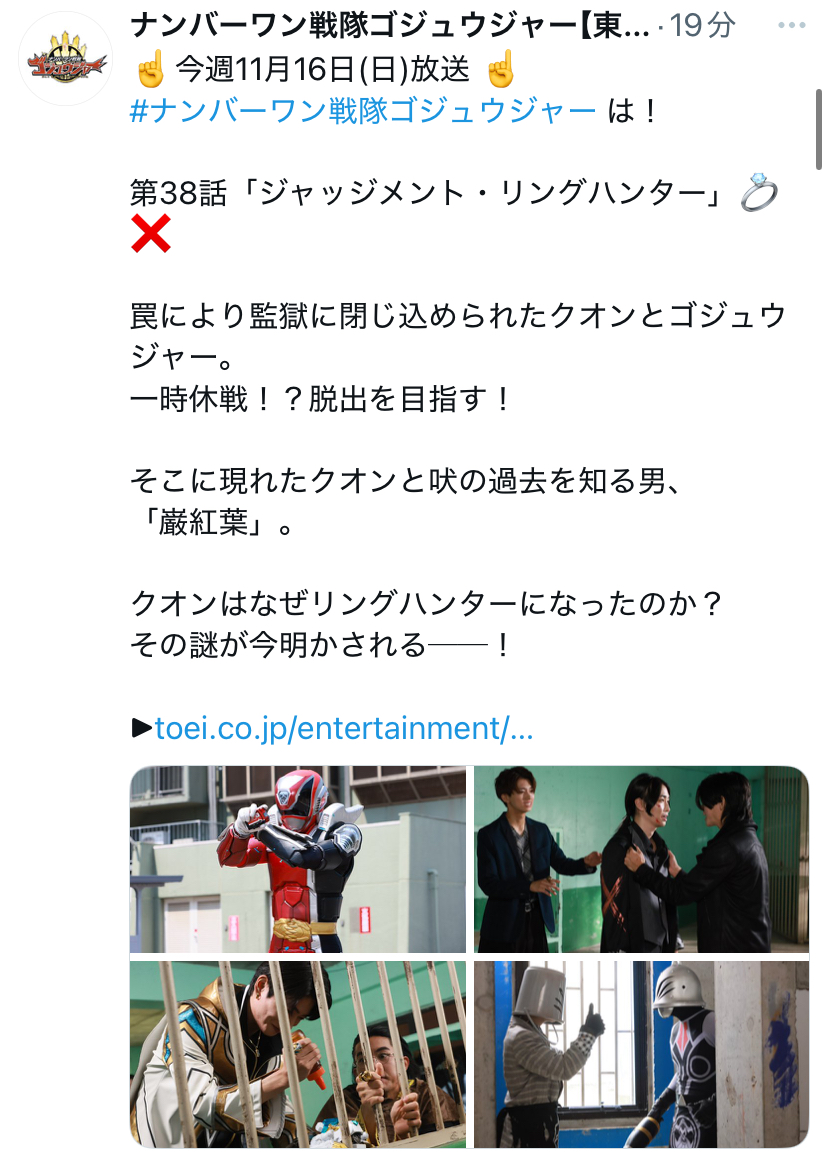View photo of three men in jackets
Image resolution: width=828 pixels, height=1167 pixels.
pyautogui.click(x=641, y=859)
